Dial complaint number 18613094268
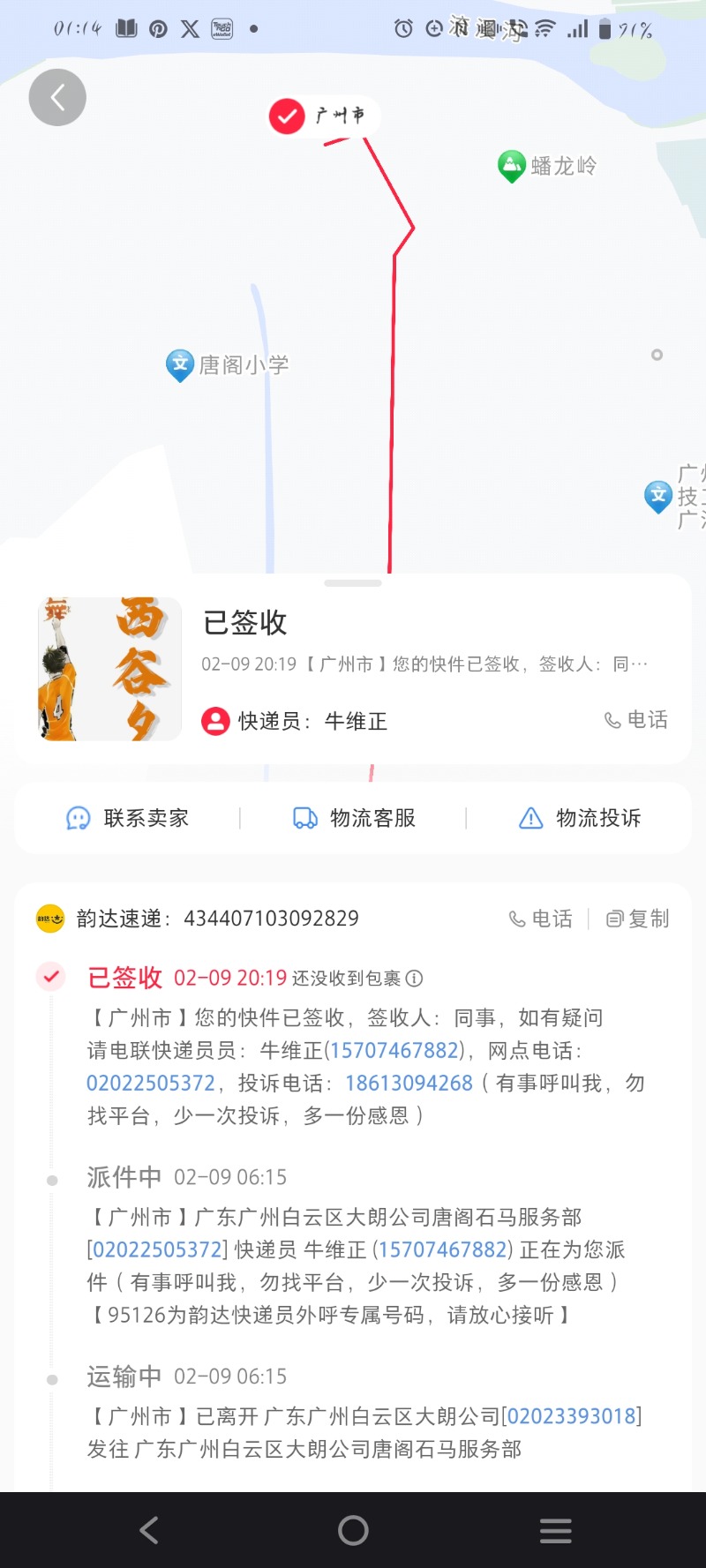Screen dimensions: 706x1568 (x=409, y=1083)
